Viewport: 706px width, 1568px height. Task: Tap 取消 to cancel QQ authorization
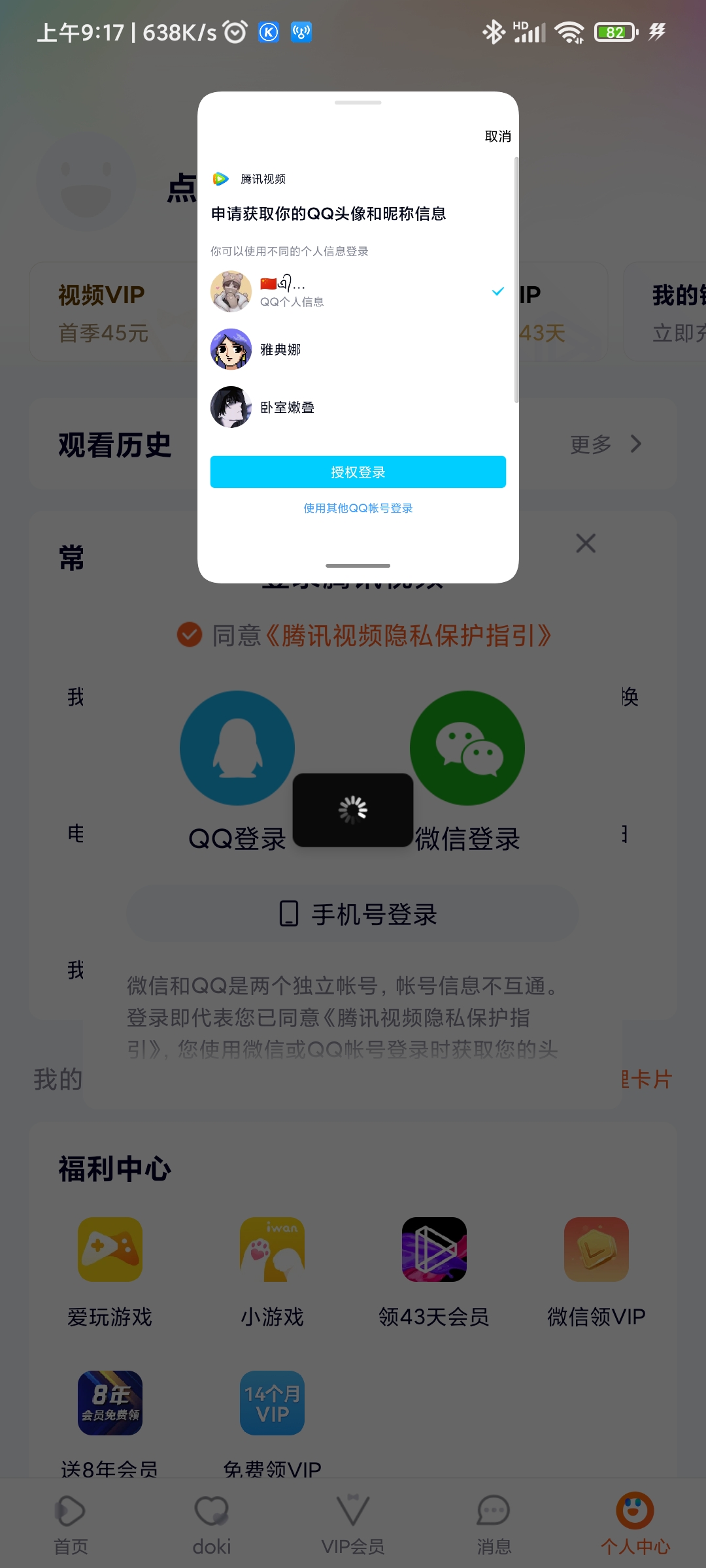pos(497,137)
